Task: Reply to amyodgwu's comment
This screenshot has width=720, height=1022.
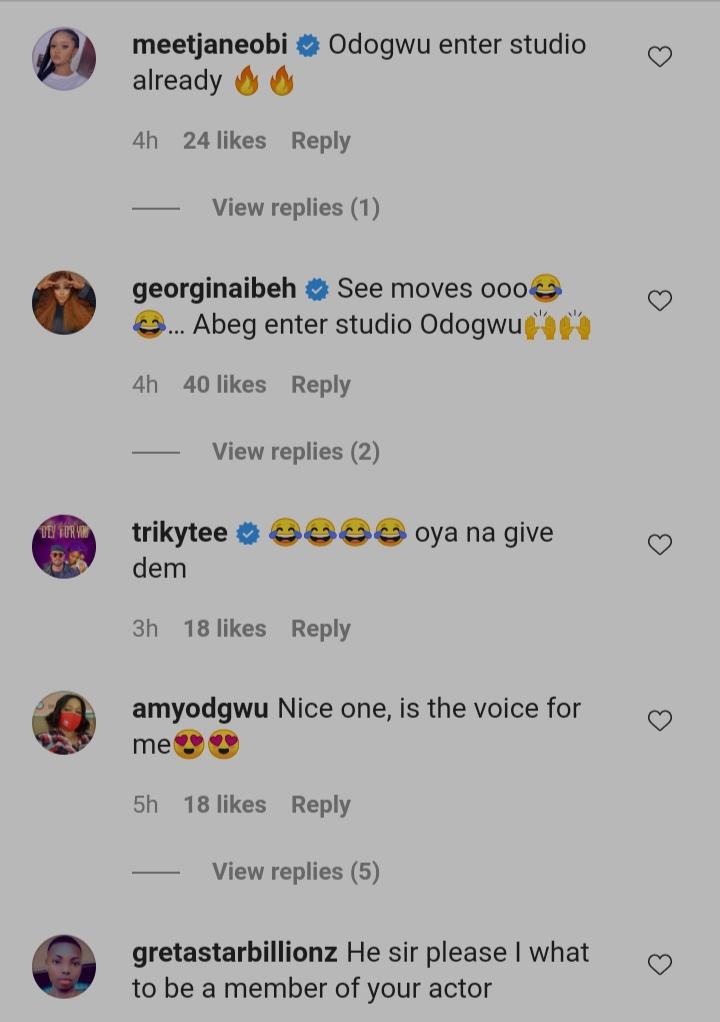Action: (320, 805)
